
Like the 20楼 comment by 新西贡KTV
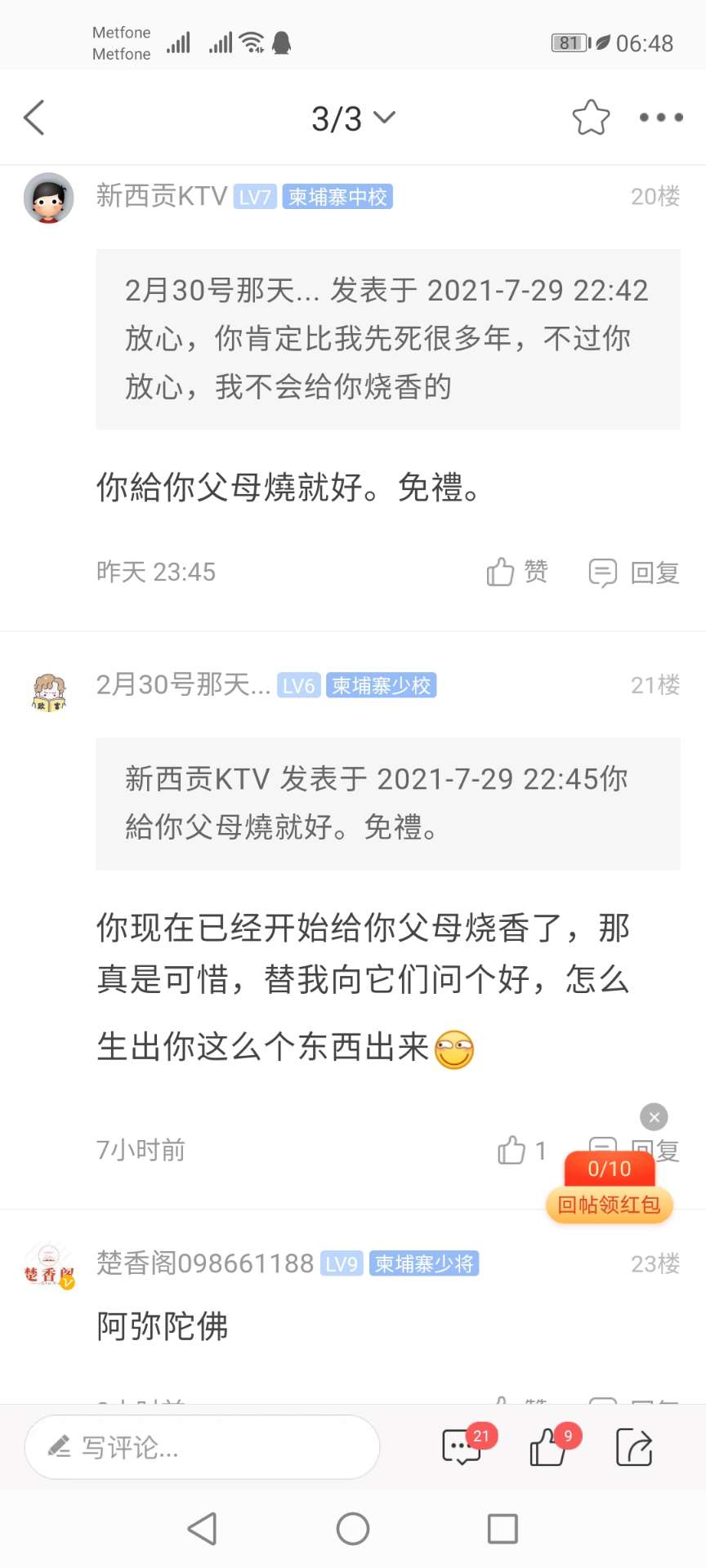(517, 572)
